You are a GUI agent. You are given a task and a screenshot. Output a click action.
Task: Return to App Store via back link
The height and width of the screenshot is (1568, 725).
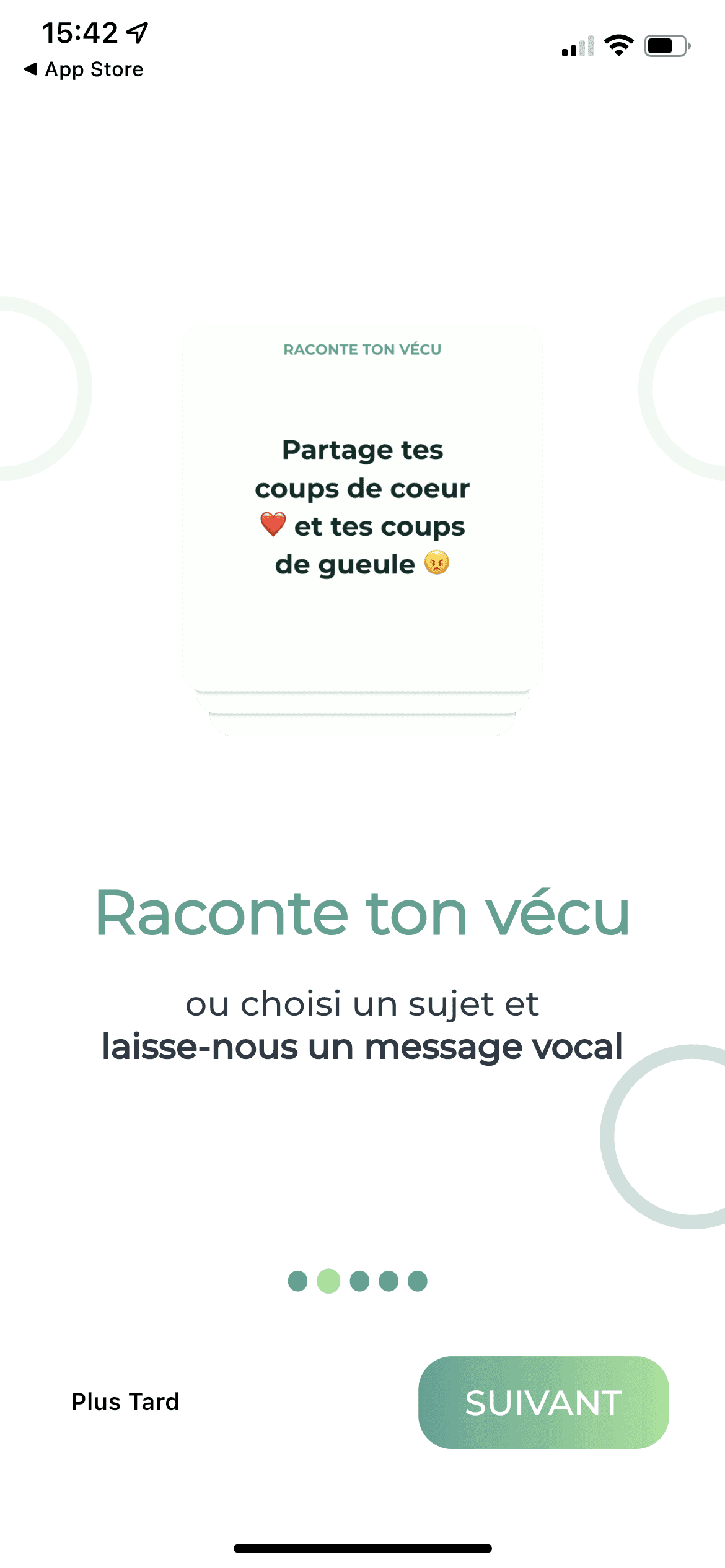point(84,69)
